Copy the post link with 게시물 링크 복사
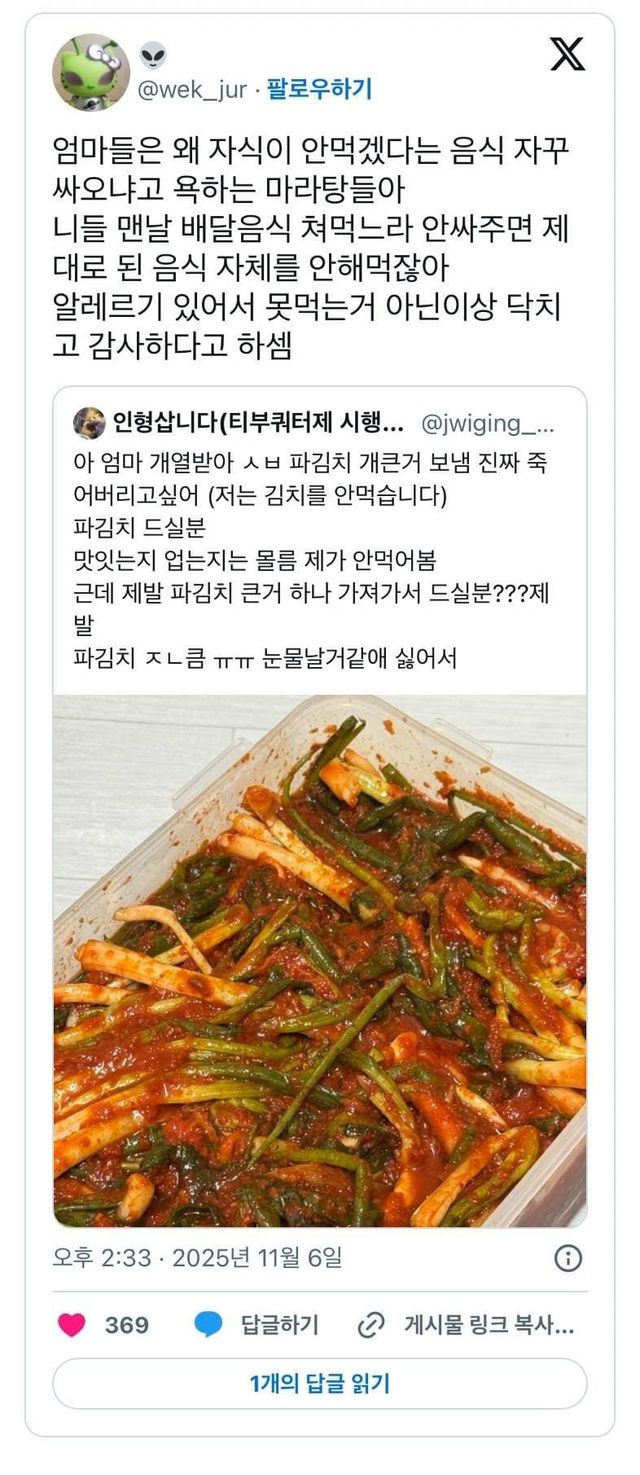 click(466, 1325)
